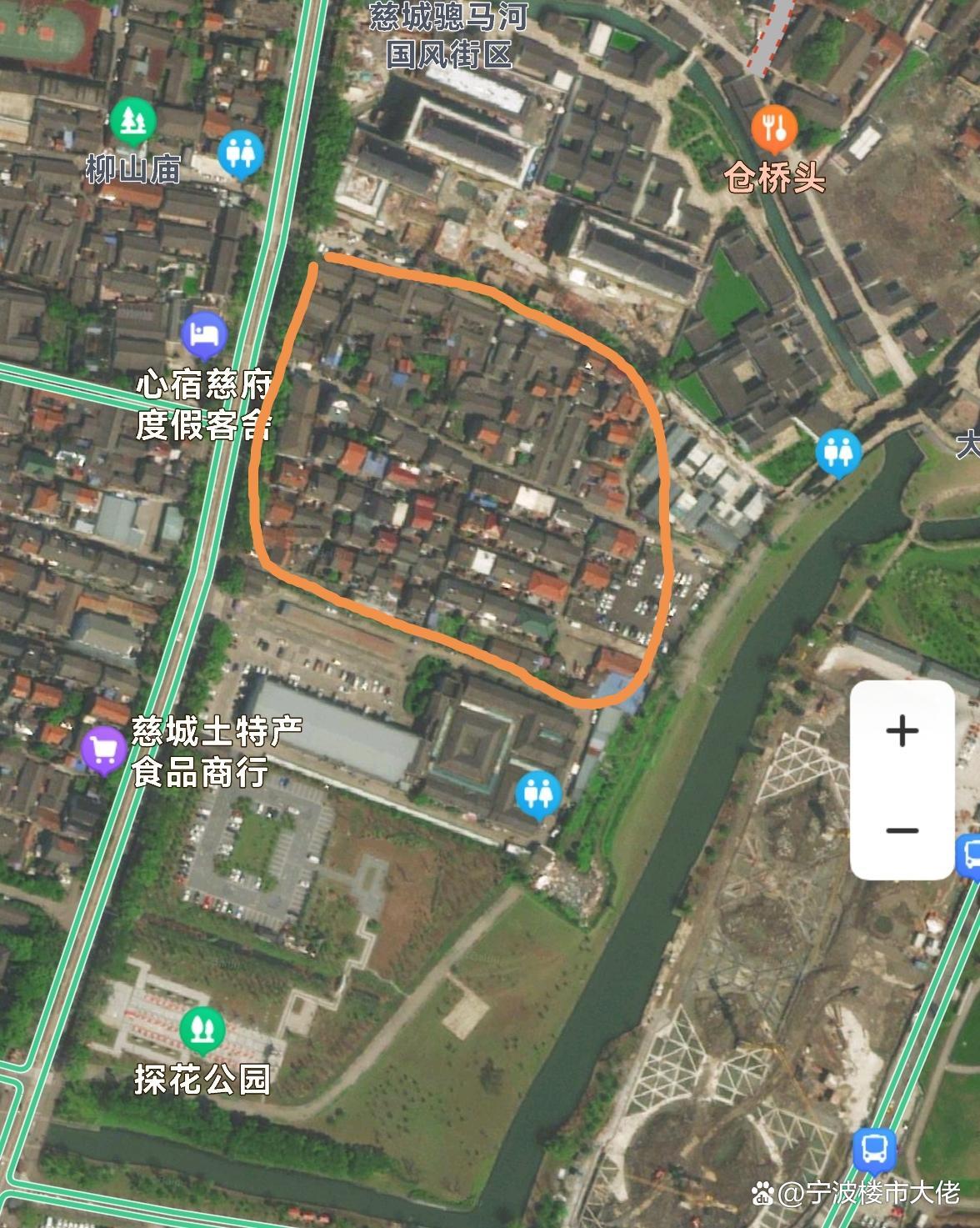This screenshot has height=1228, width=980.
Task: Open the 仓桥头 restaurant marker
Action: point(775,128)
